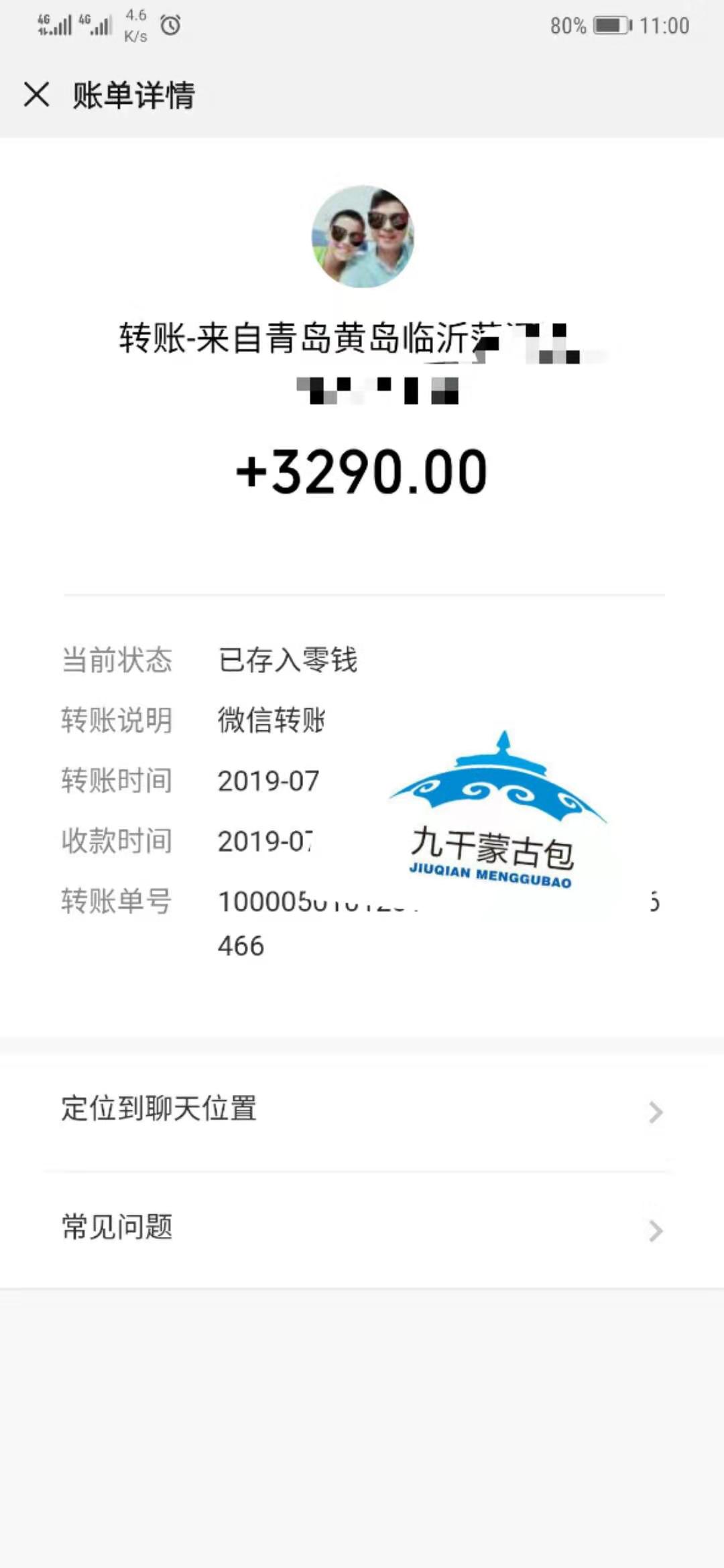Close the 账单详情 page

pyautogui.click(x=36, y=94)
